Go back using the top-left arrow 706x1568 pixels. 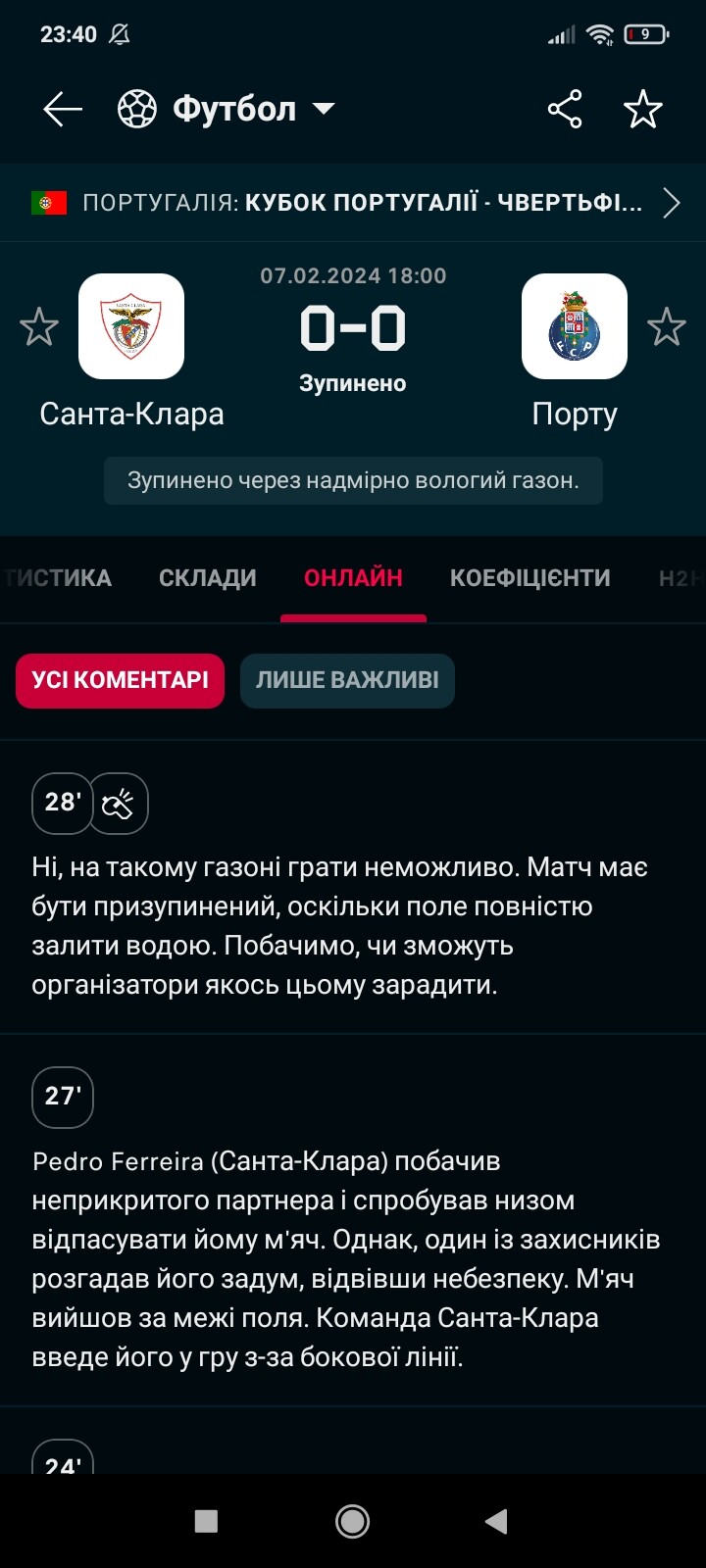(63, 109)
